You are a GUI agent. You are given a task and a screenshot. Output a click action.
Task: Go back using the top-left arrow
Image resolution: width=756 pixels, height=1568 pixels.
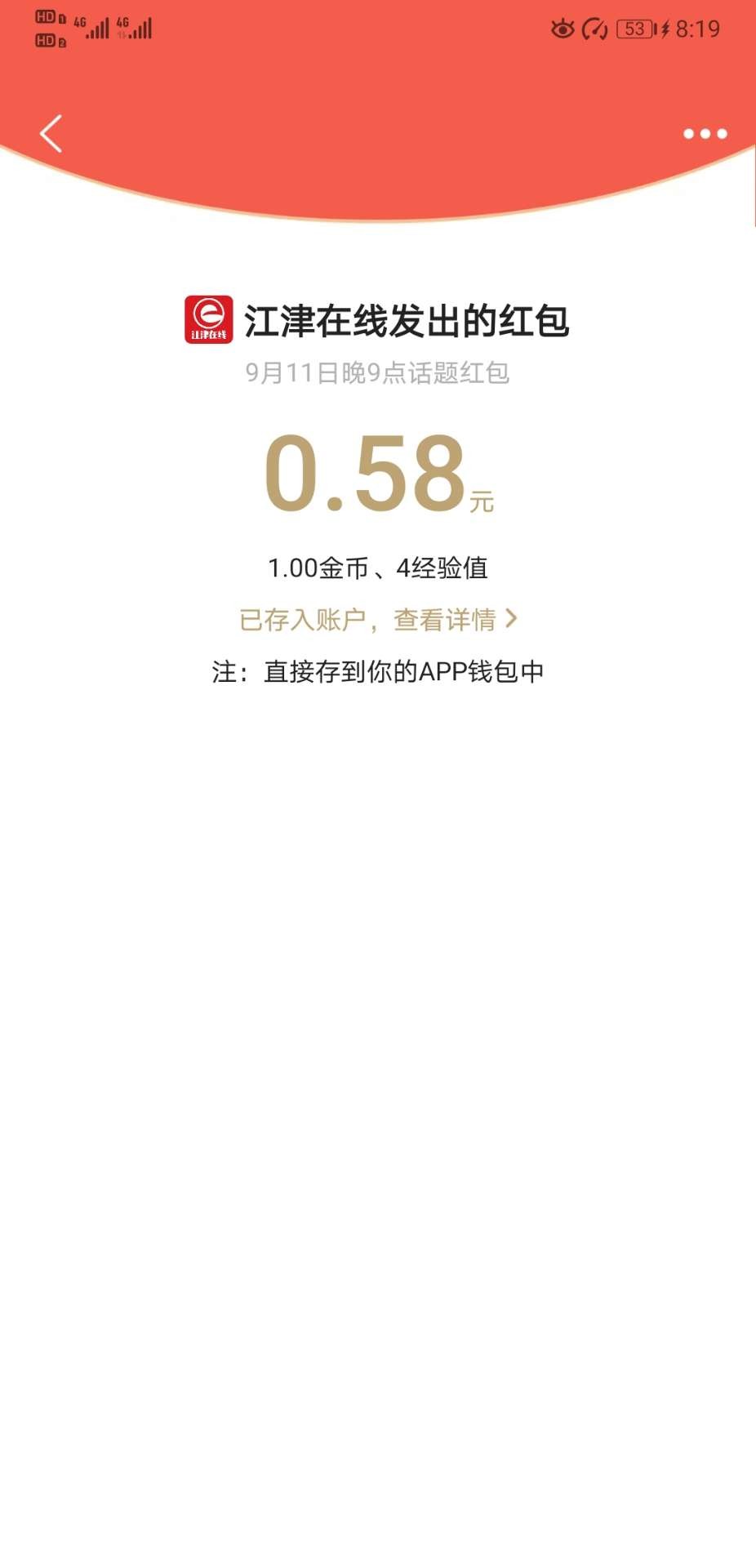(51, 133)
